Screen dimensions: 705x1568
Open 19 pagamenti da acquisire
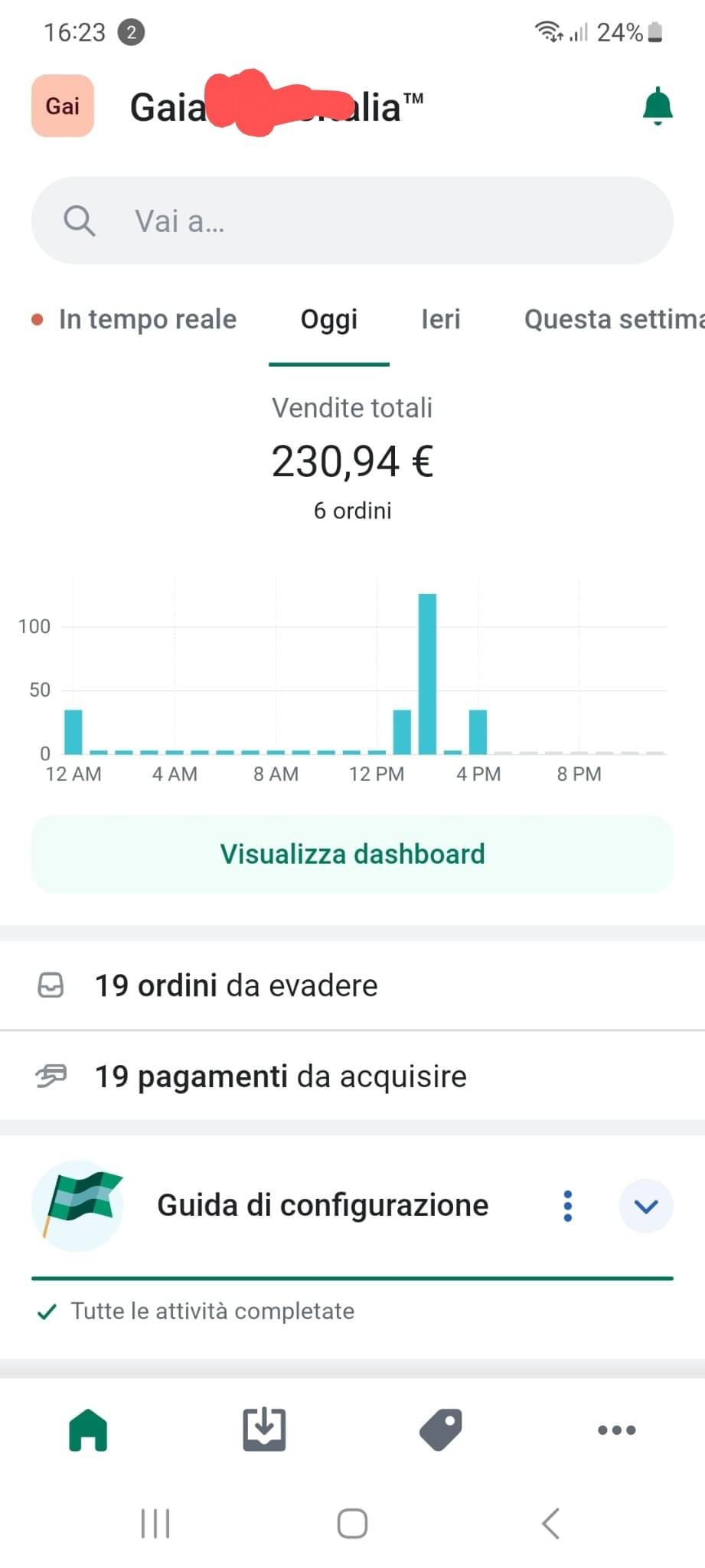pos(352,1076)
